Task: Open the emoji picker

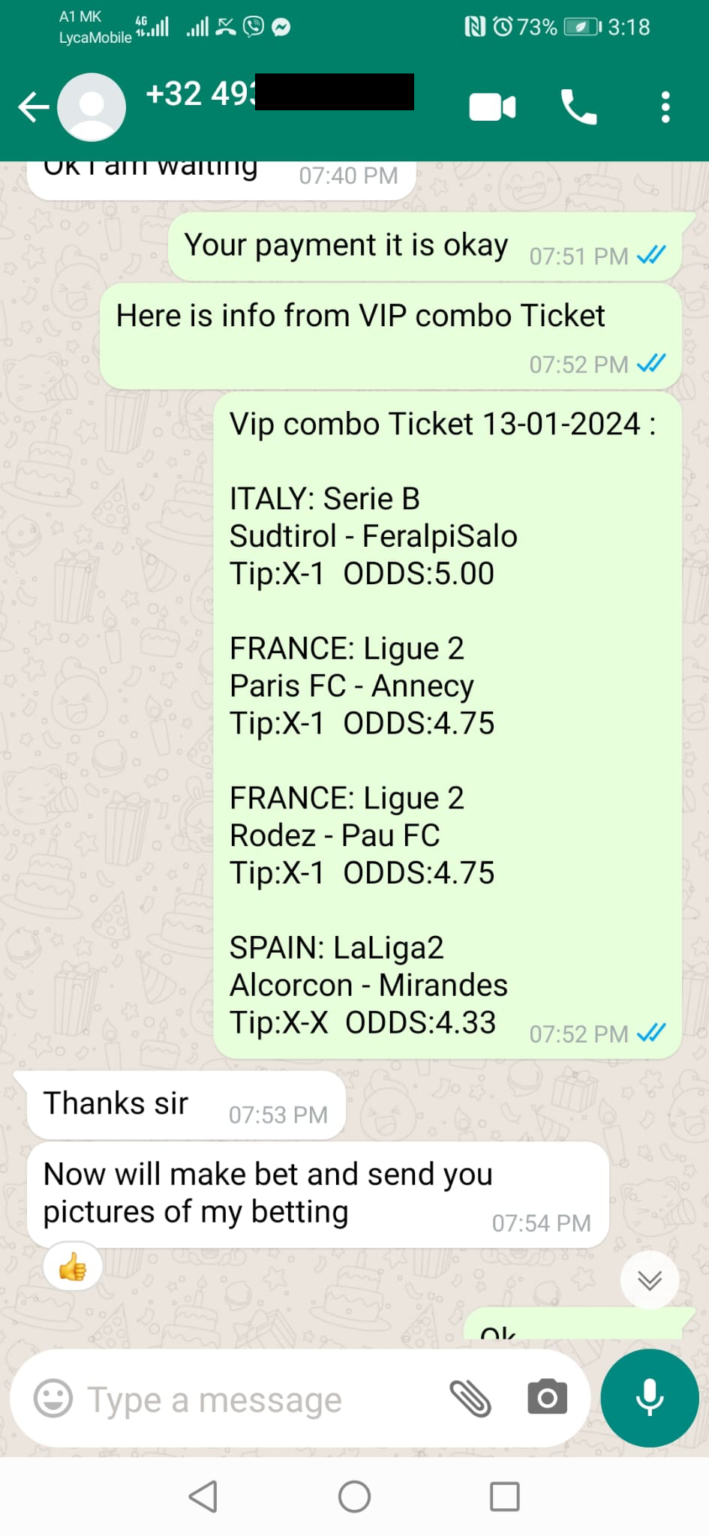Action: 53,1398
